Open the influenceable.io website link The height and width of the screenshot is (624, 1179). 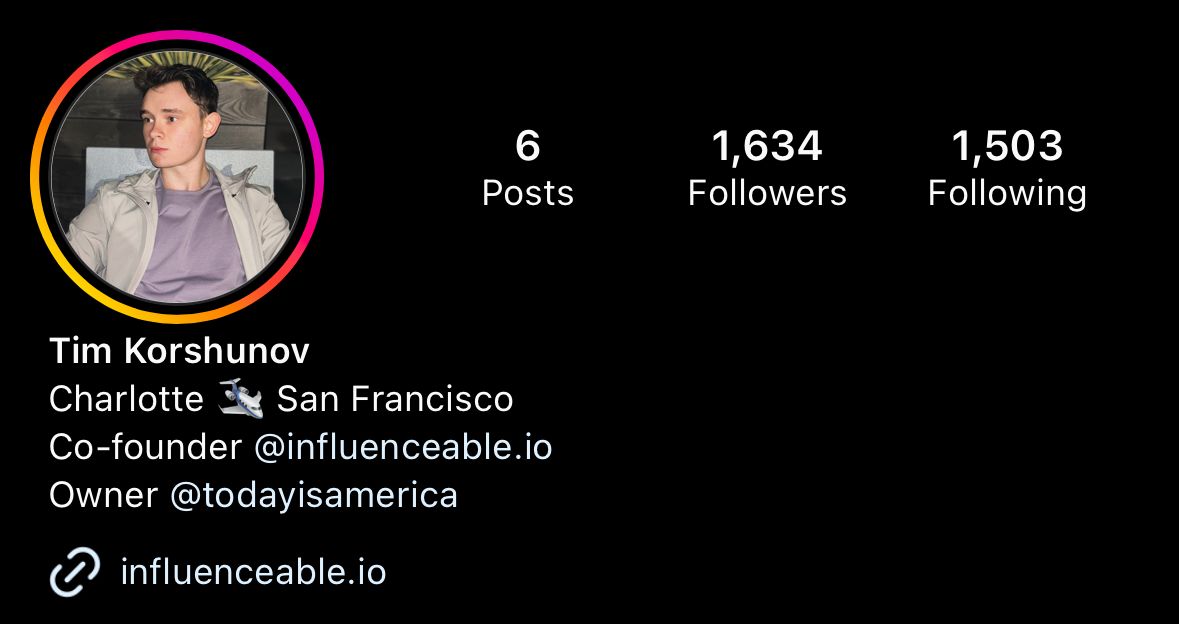click(252, 572)
